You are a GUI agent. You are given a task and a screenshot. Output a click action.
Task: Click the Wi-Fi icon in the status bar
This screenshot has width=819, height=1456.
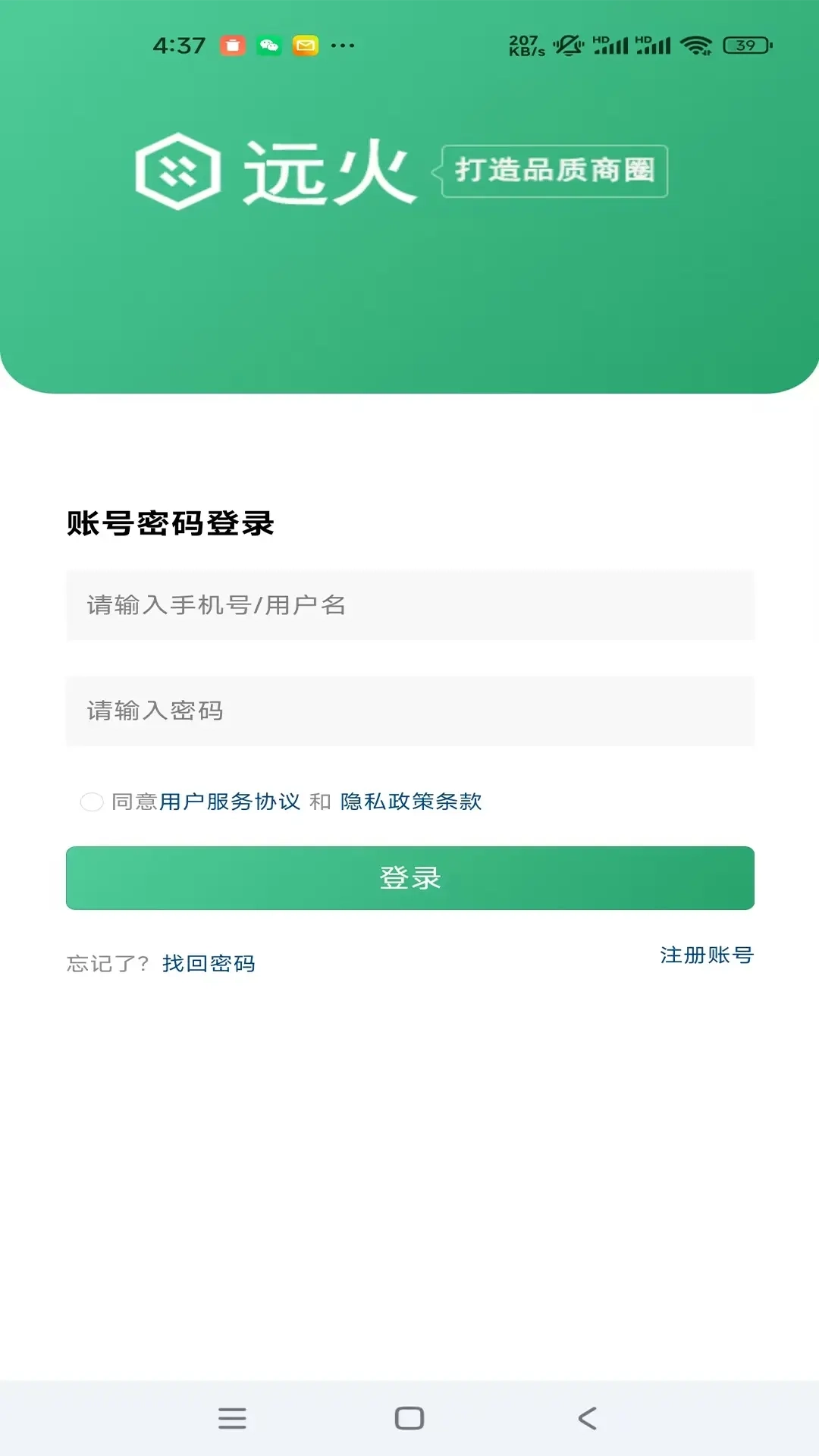click(x=696, y=45)
